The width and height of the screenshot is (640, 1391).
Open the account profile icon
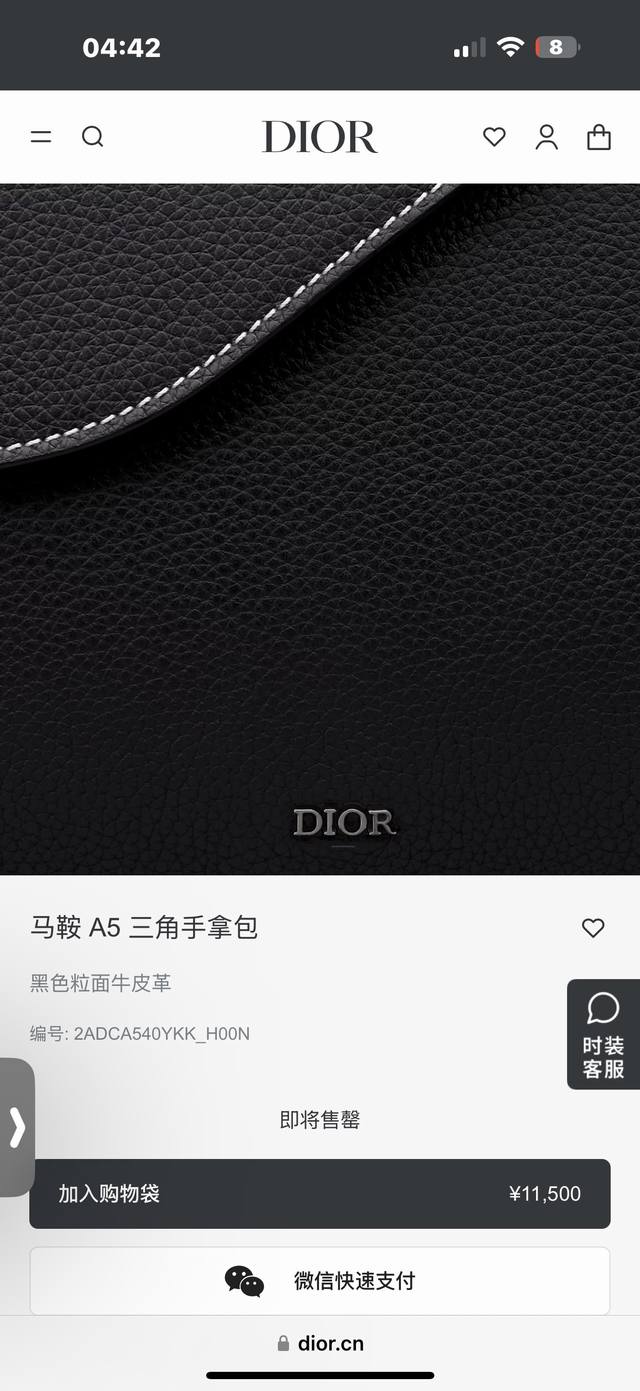546,137
